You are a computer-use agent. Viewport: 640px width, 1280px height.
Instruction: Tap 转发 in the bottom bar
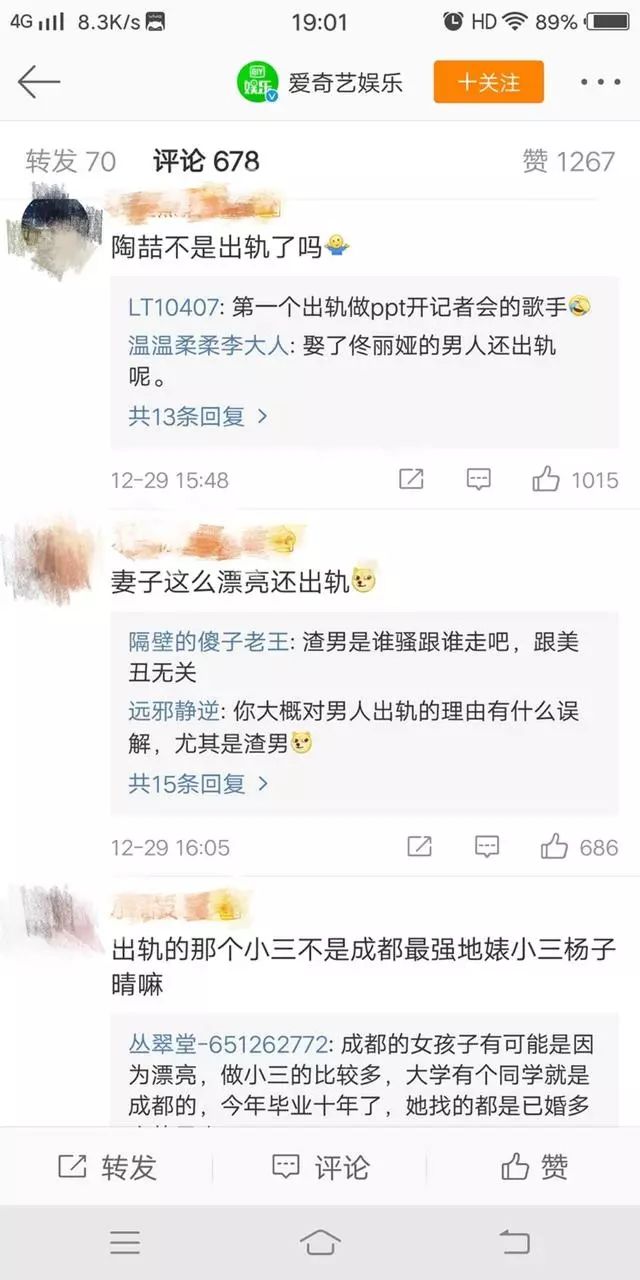(x=107, y=1166)
